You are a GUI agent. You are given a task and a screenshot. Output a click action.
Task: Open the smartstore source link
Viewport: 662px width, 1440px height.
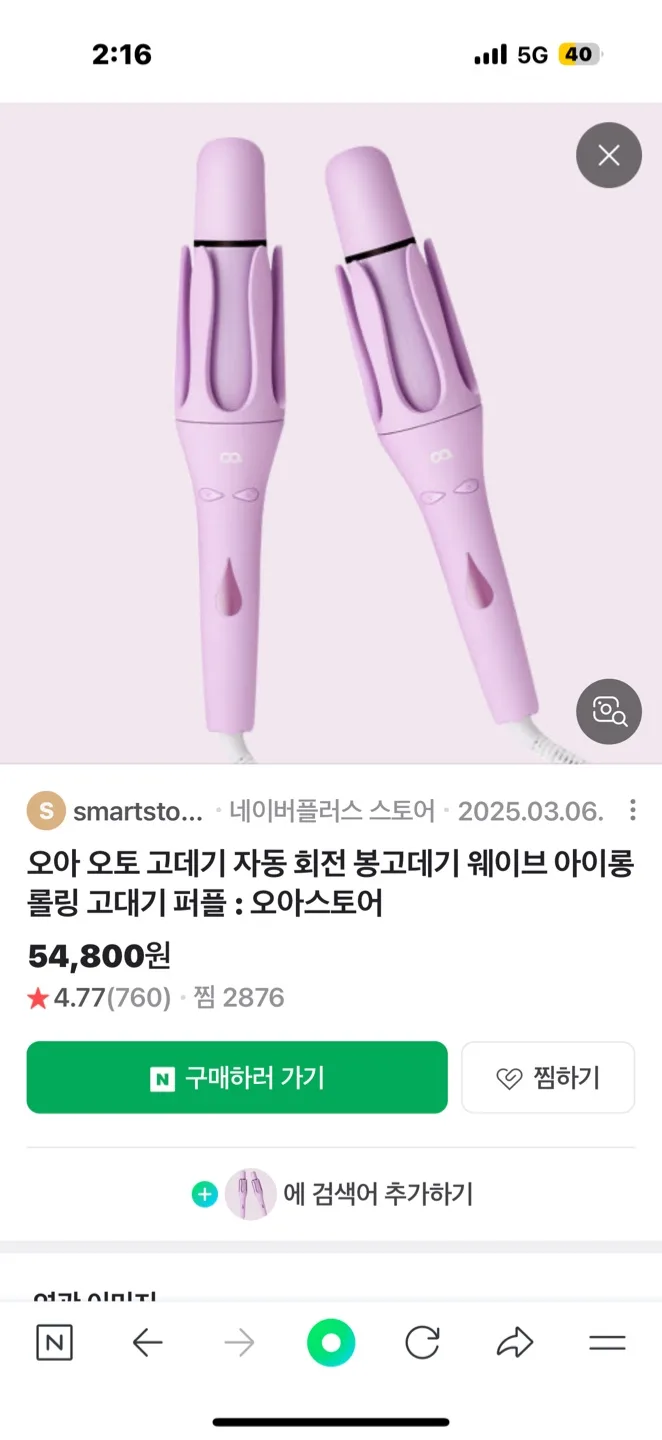[x=115, y=810]
